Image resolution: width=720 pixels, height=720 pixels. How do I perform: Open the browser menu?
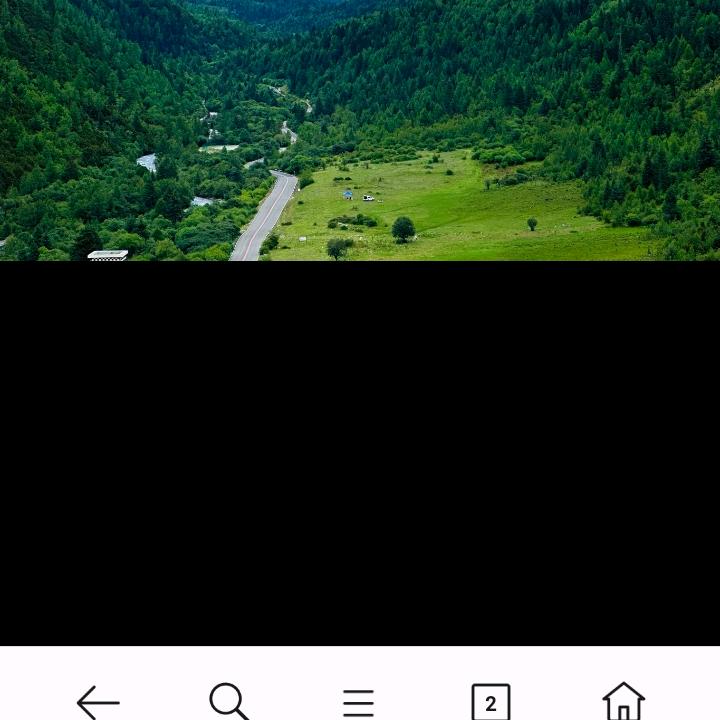[359, 702]
